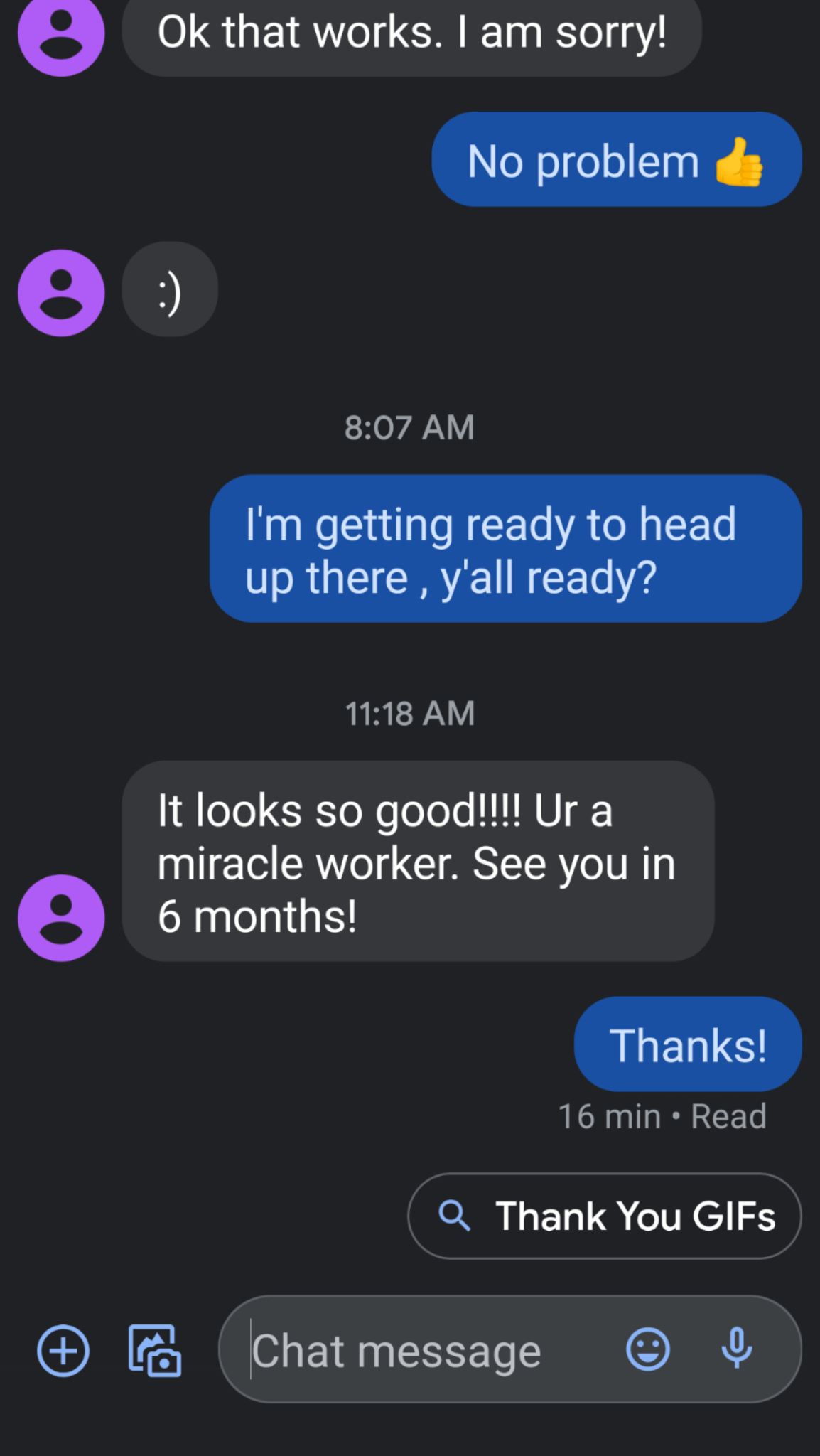The height and width of the screenshot is (1456, 820).
Task: Click the It looks so good message bubble
Action: point(419,862)
